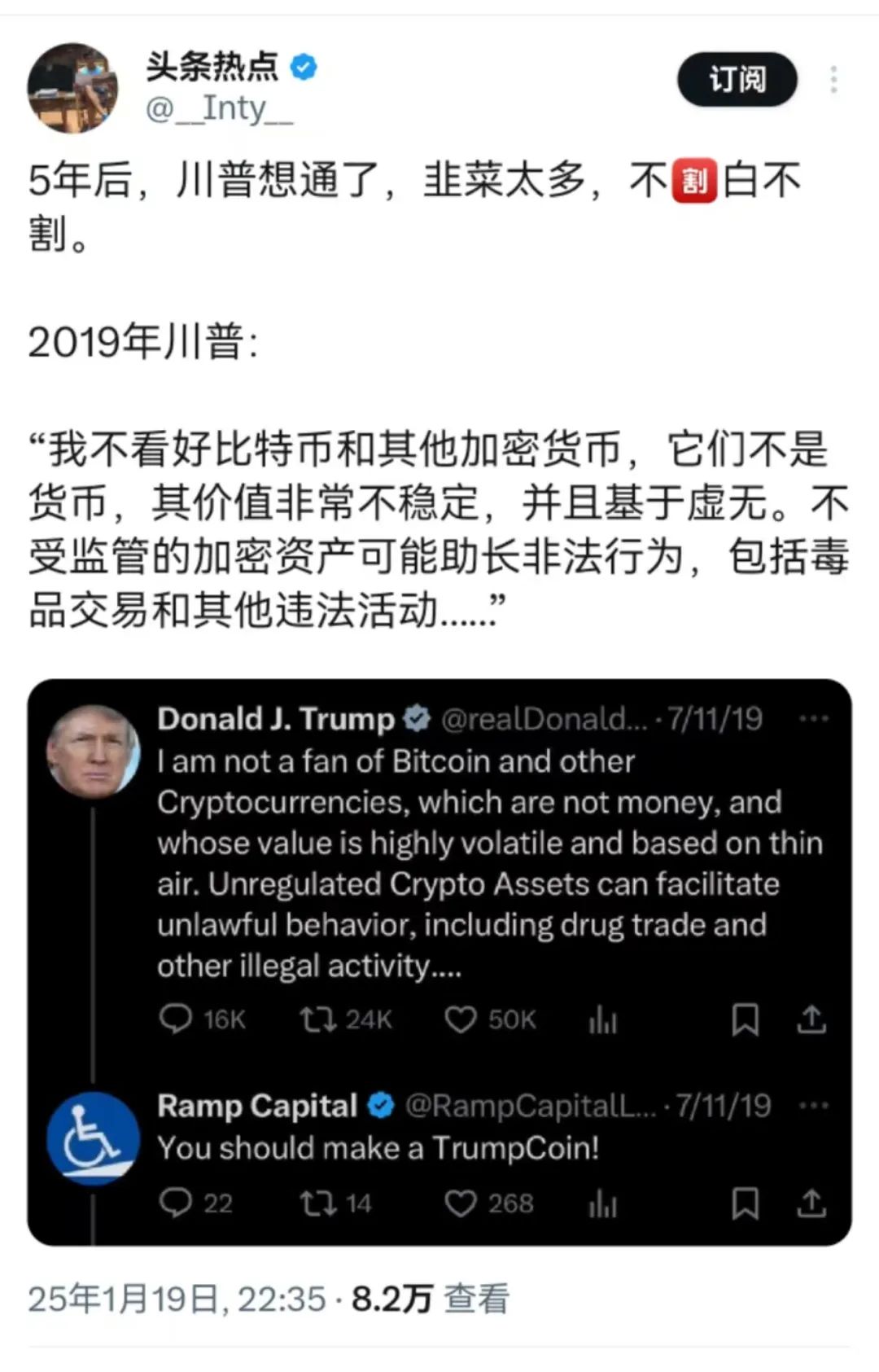Open the @__Inty__ account name

[x=219, y=108]
